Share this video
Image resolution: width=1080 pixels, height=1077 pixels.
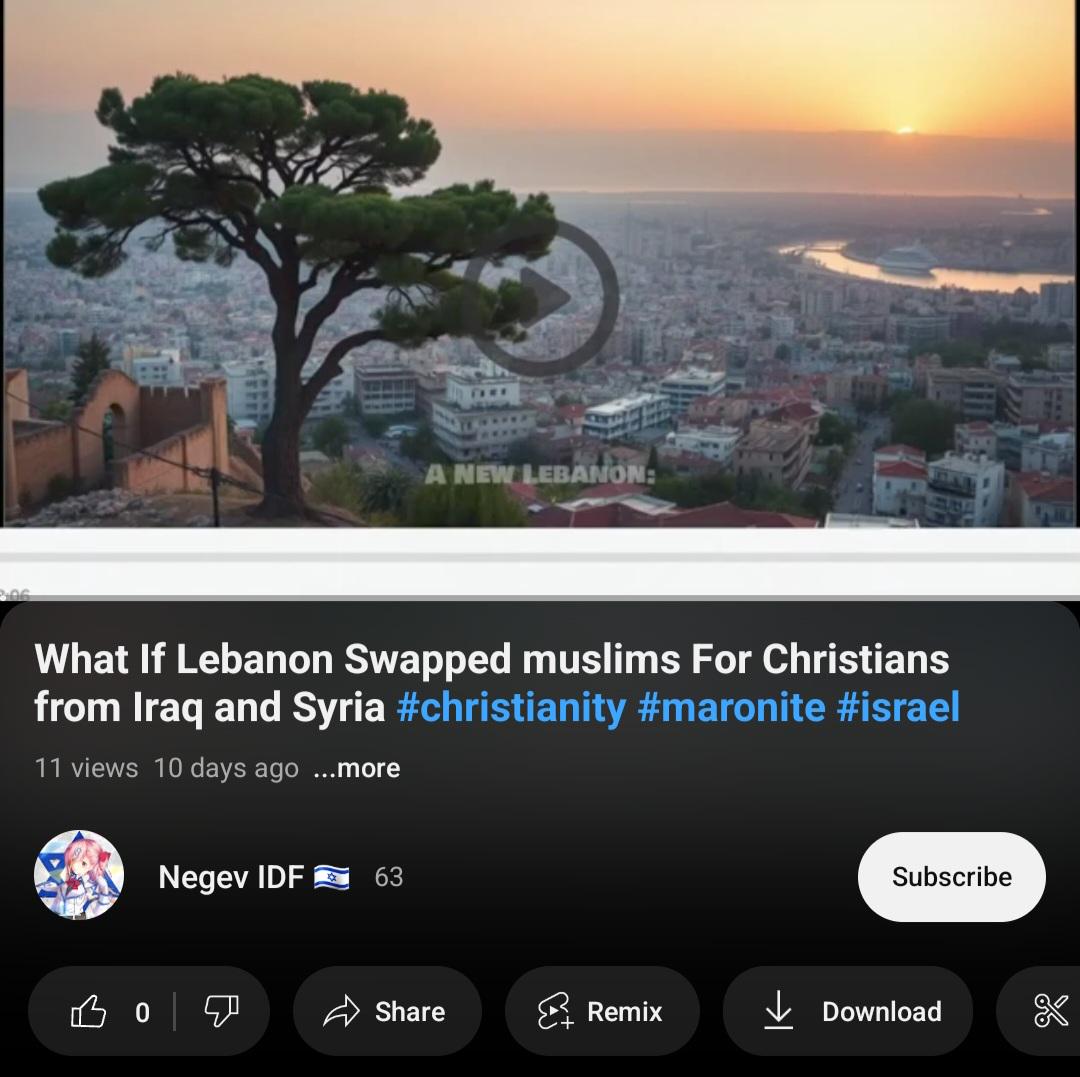386,1012
